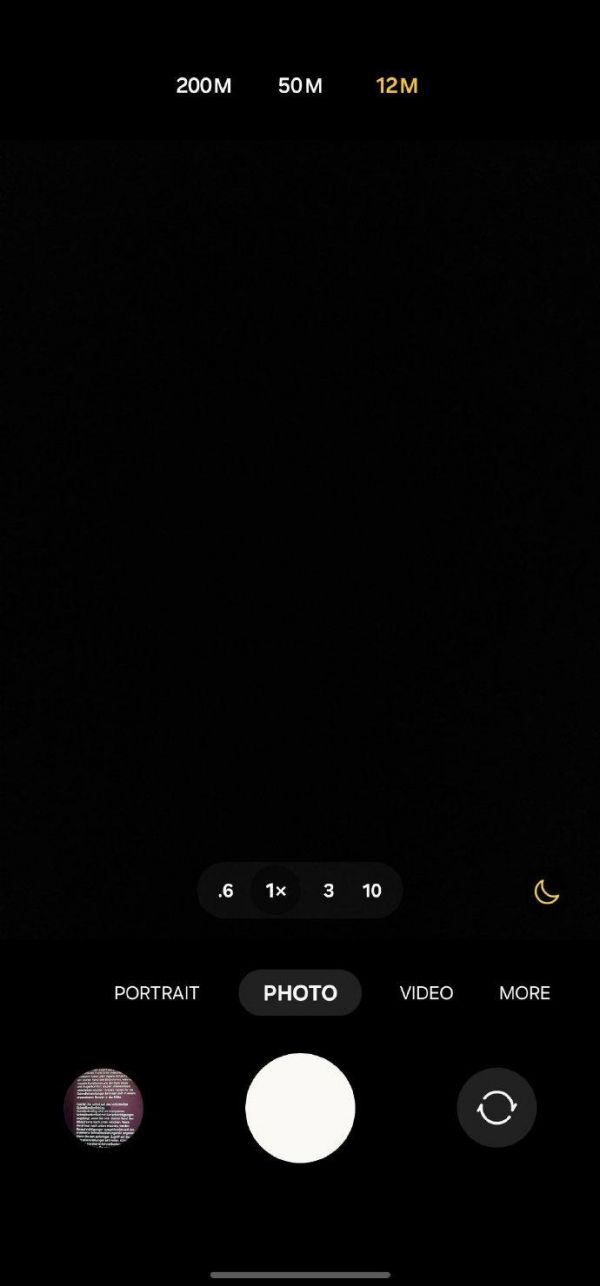Flip between front and rear camera

coord(496,1108)
